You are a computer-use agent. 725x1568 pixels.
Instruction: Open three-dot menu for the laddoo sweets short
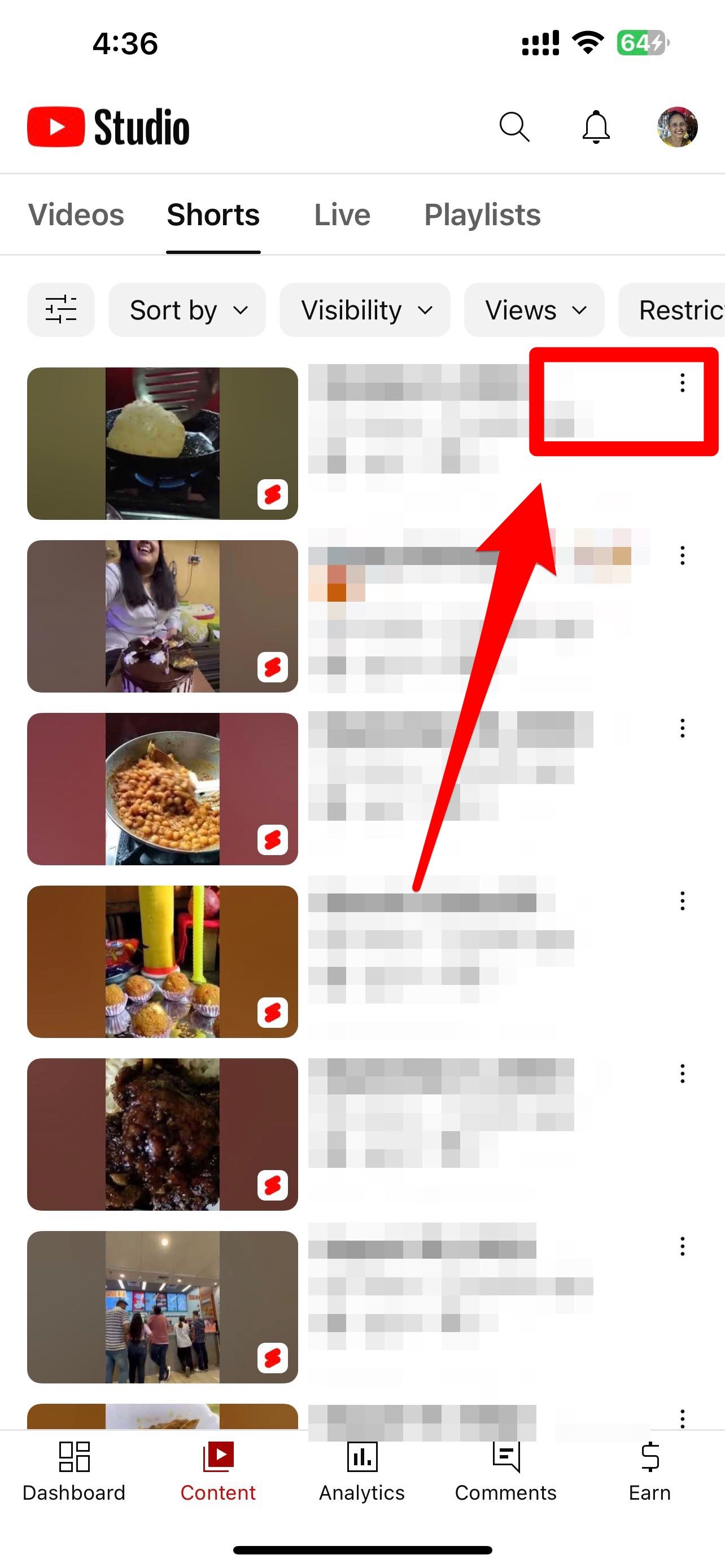683,901
